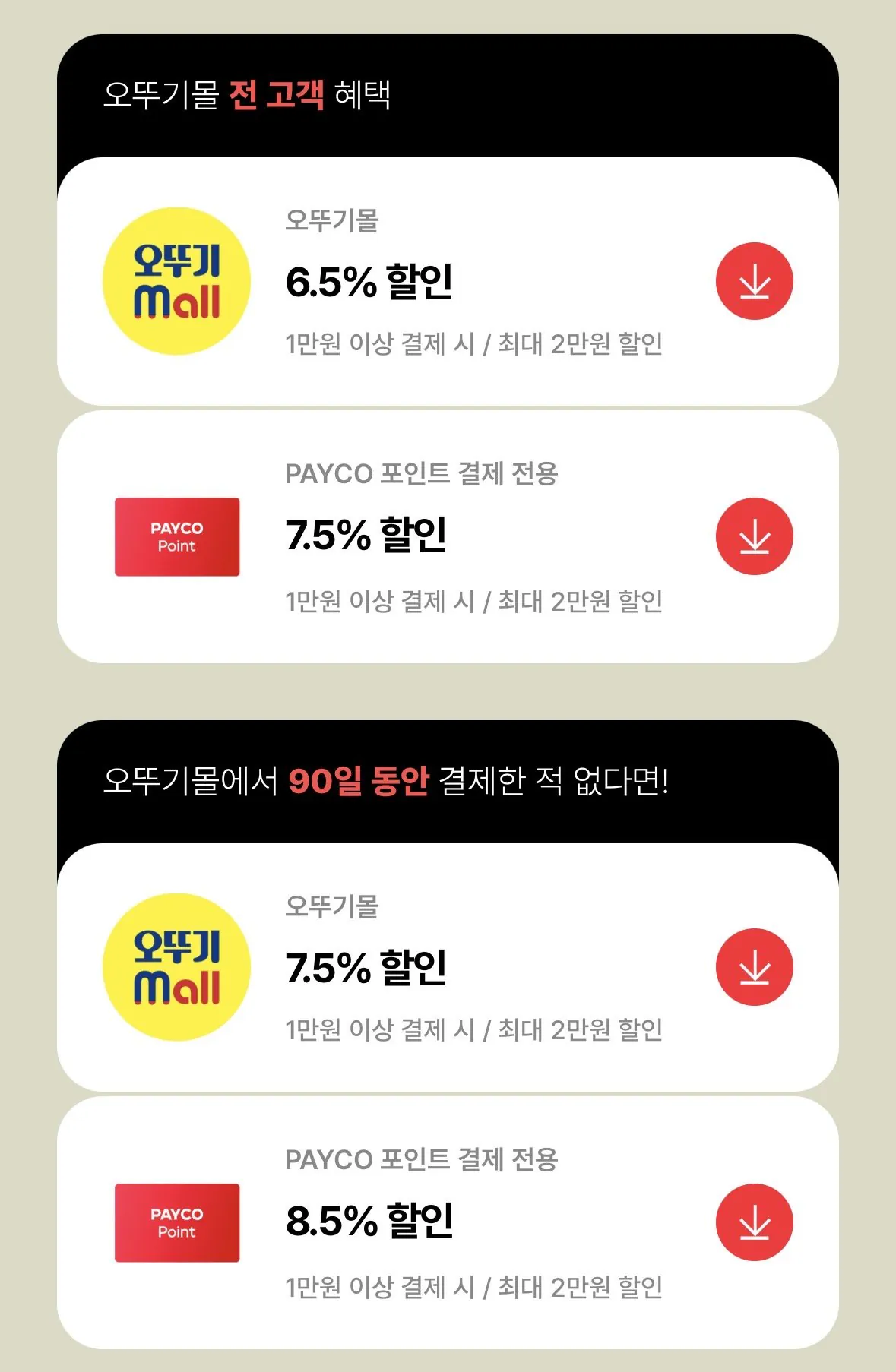This screenshot has width=896, height=1372.
Task: Click the condition text under the 7.5% 오뚜기몰 coupon
Action: pos(476,1026)
